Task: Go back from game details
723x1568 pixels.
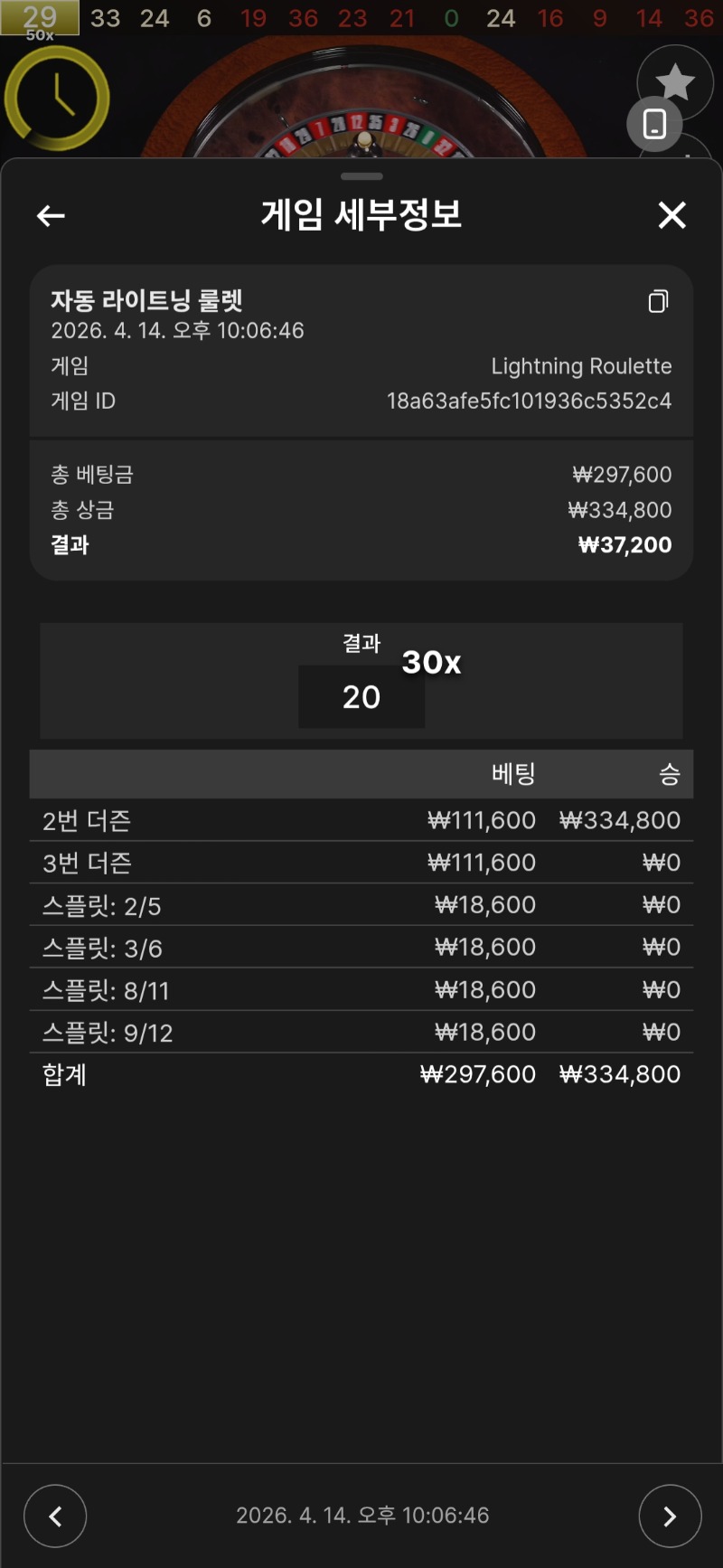Action: point(51,215)
